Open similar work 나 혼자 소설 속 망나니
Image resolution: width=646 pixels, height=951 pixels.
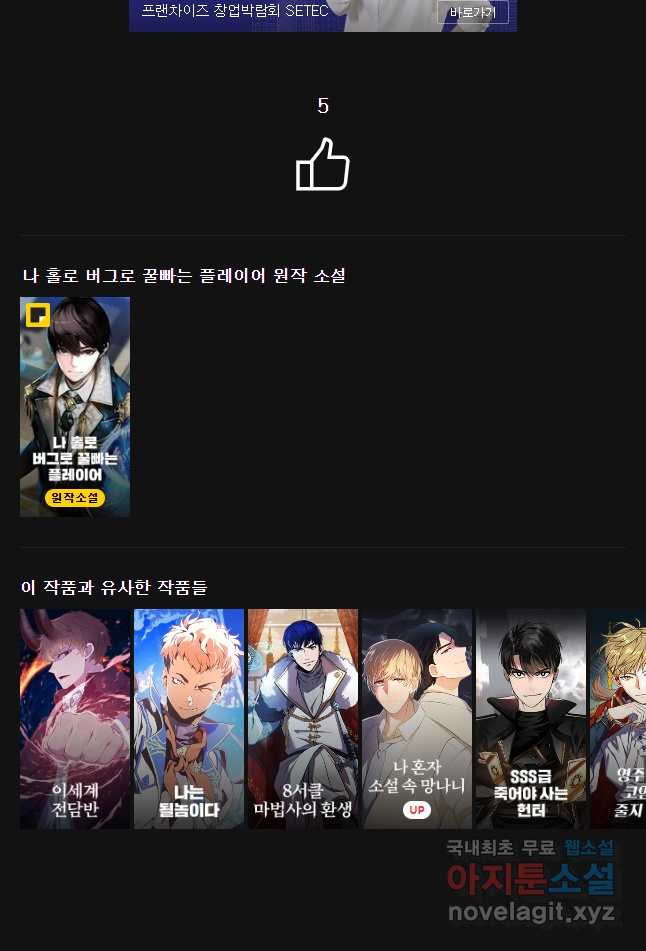pyautogui.click(x=417, y=718)
